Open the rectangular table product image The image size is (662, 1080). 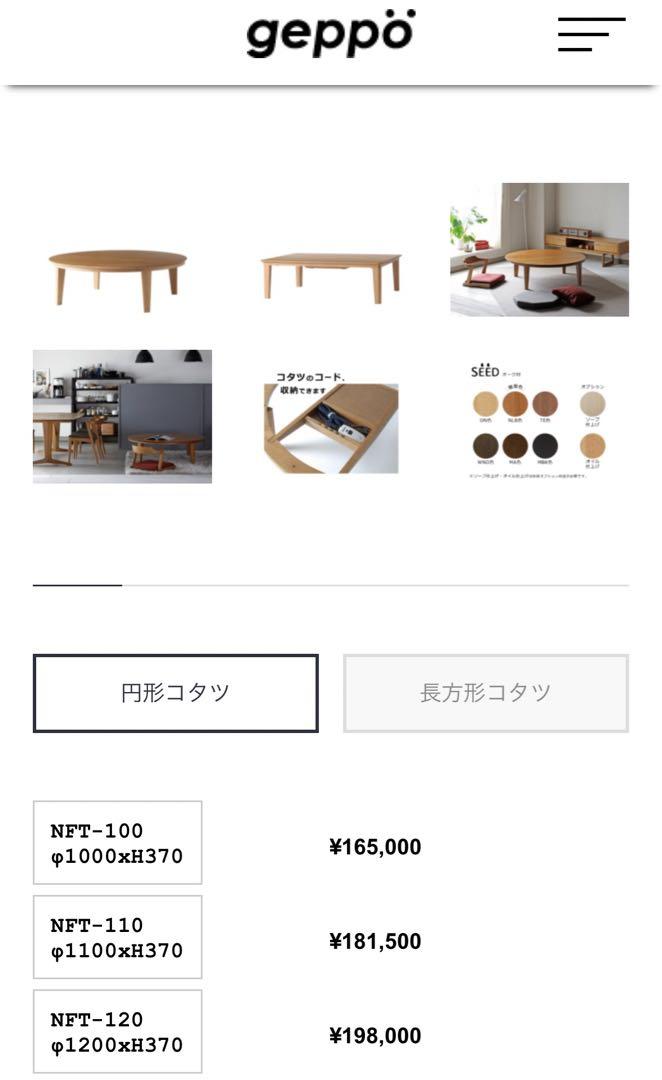tap(331, 278)
